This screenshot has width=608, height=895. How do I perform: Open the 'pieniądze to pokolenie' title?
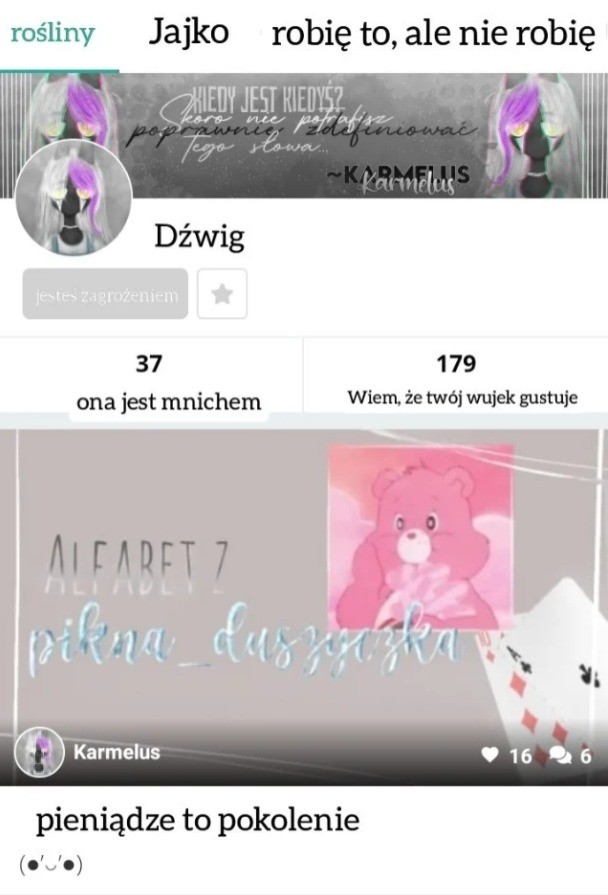pos(197,822)
